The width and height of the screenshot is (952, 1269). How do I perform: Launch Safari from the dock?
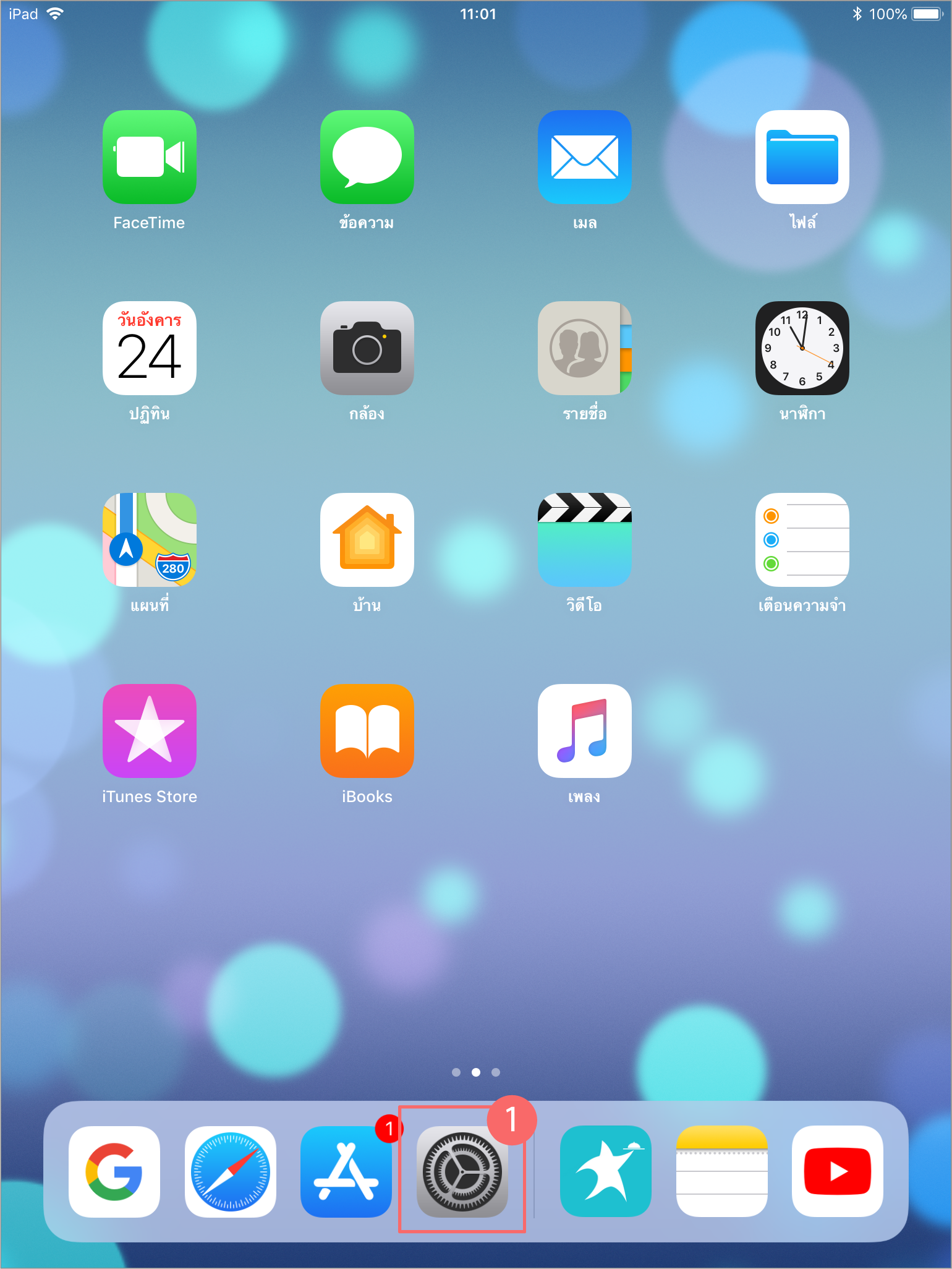(x=230, y=1171)
